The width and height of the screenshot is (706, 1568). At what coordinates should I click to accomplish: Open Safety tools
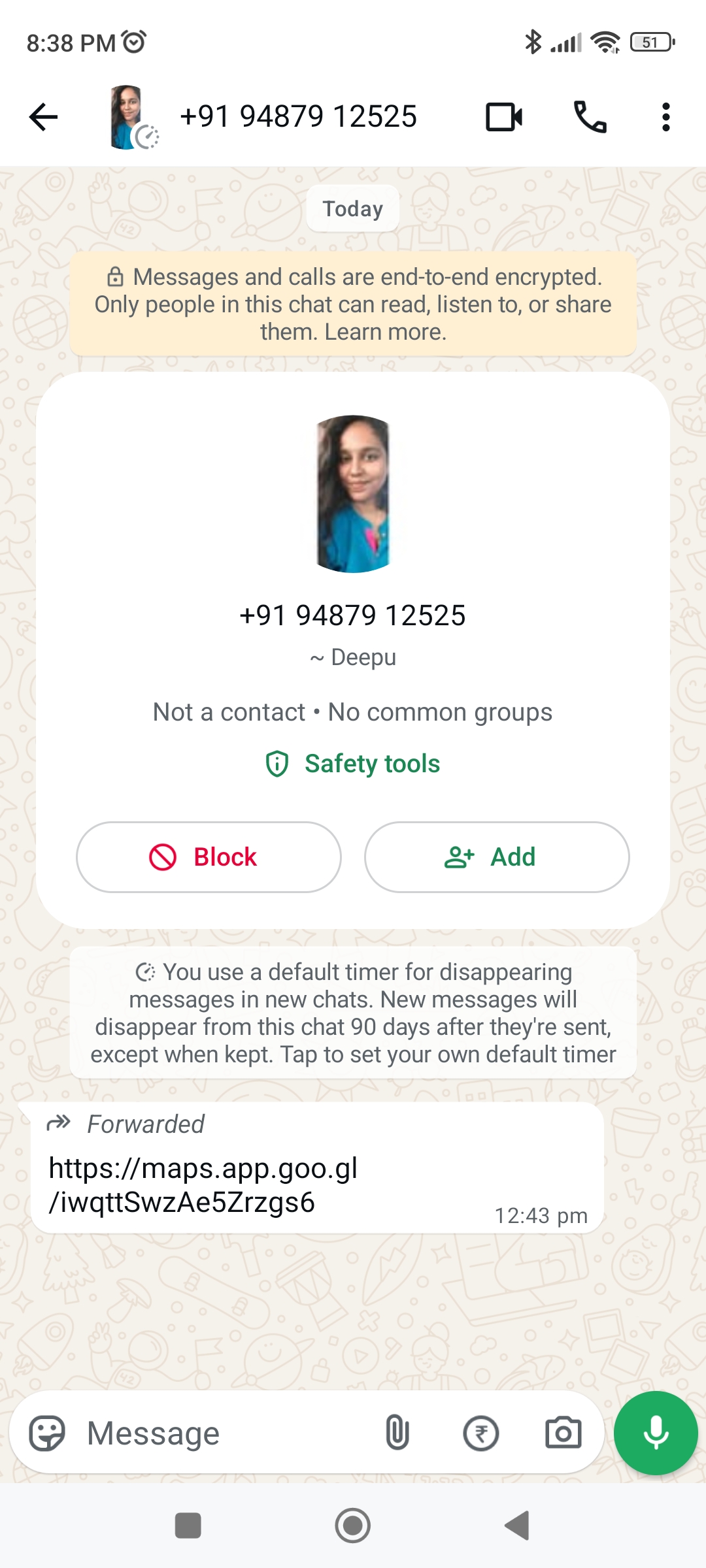coord(353,763)
